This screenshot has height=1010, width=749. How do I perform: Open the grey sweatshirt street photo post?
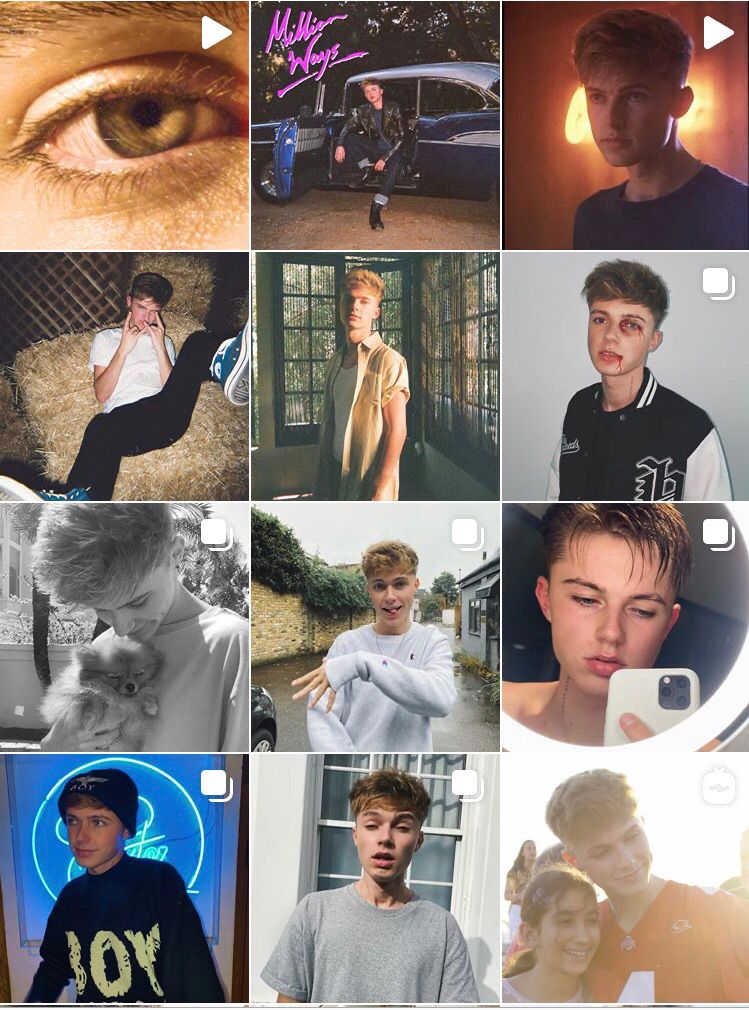click(375, 627)
